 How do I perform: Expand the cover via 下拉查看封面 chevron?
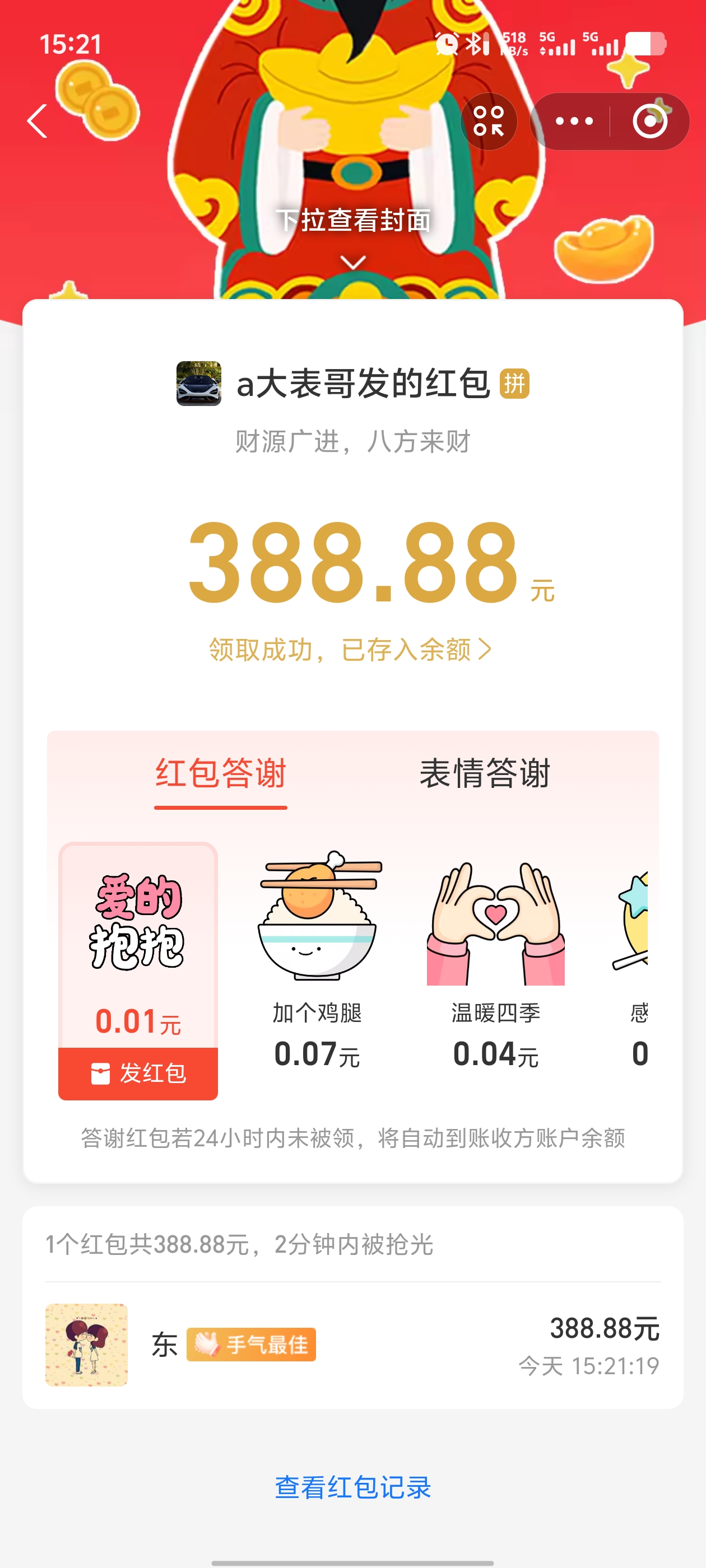coord(352,262)
